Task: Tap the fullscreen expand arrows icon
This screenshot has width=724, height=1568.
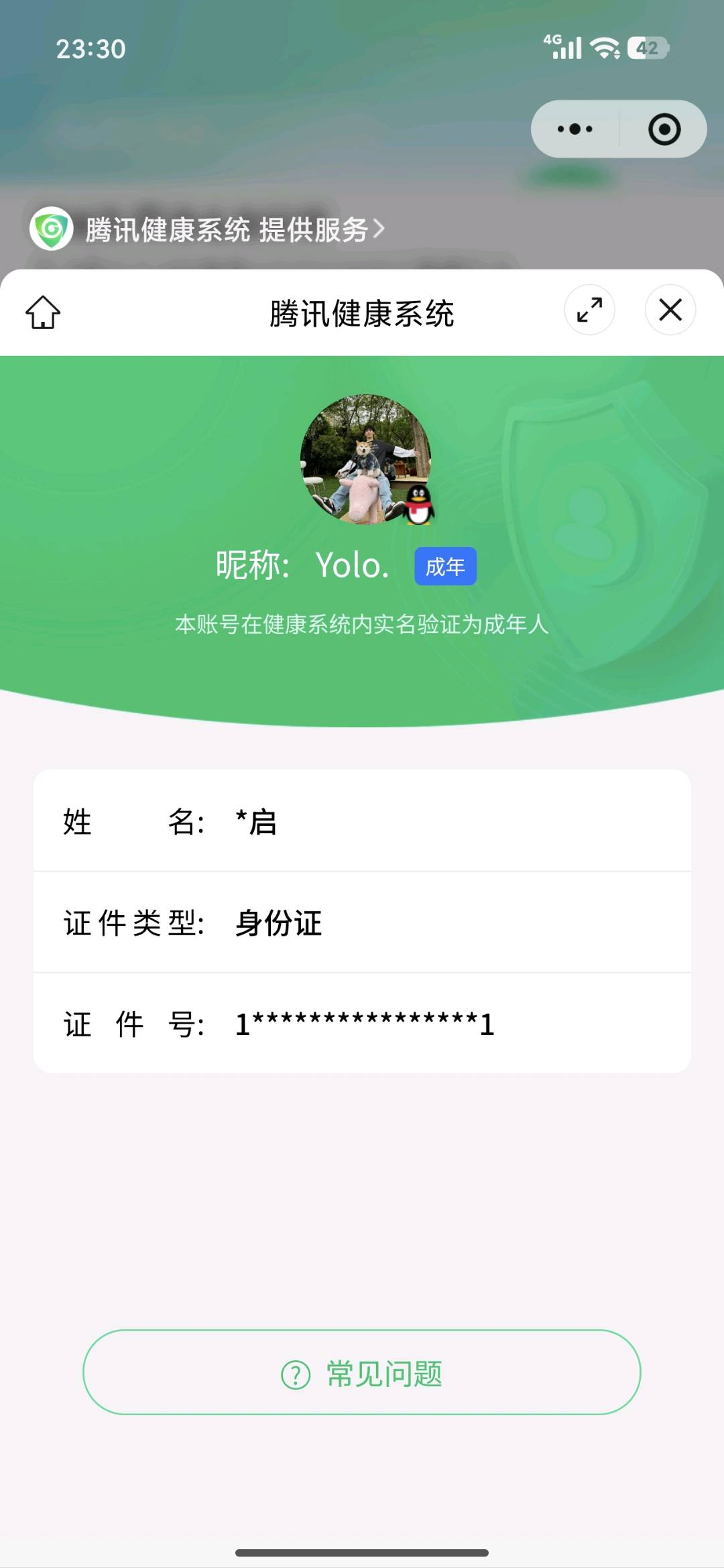Action: pos(589,310)
